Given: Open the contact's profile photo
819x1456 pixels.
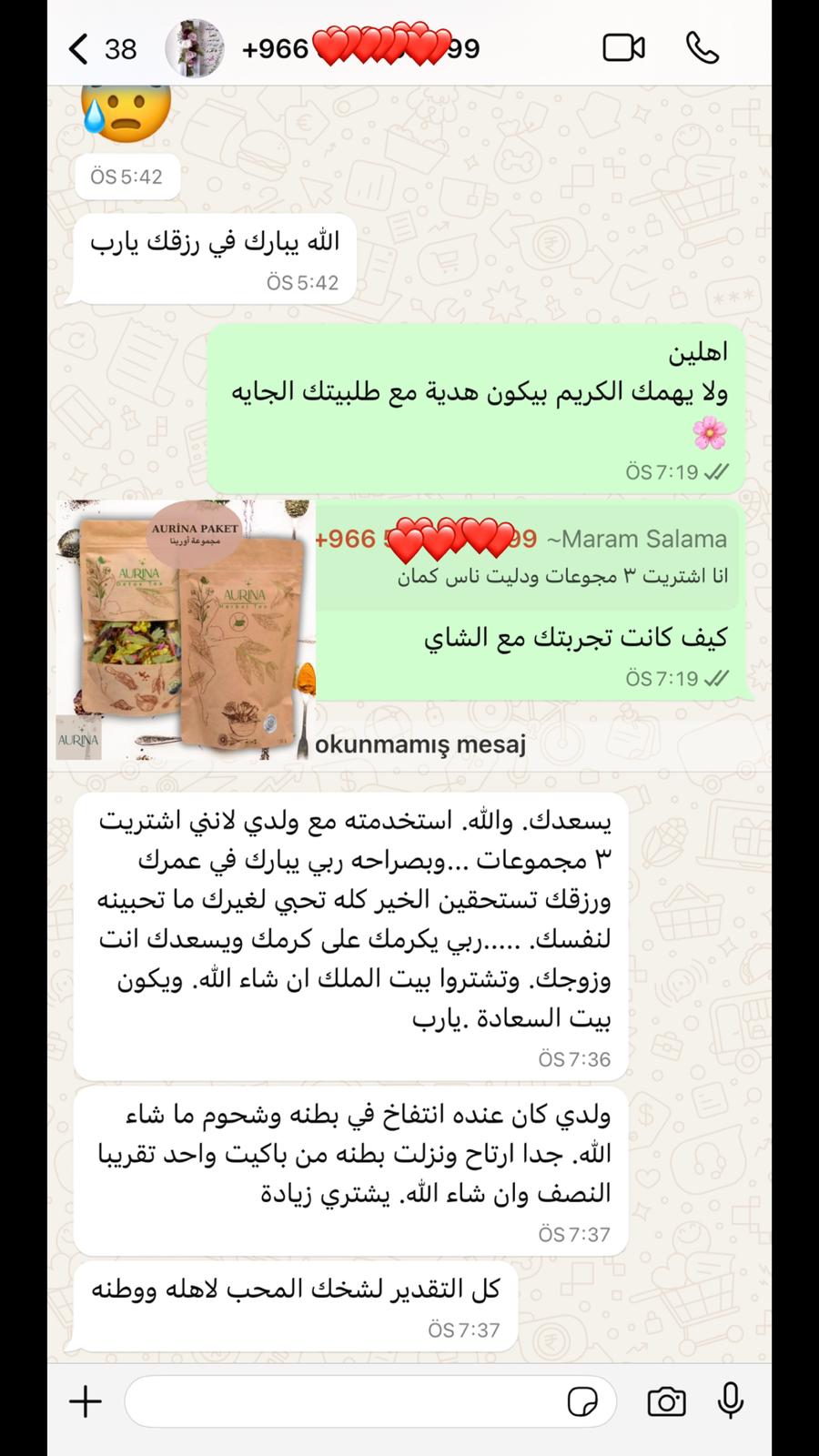Looking at the screenshot, I should (x=194, y=48).
